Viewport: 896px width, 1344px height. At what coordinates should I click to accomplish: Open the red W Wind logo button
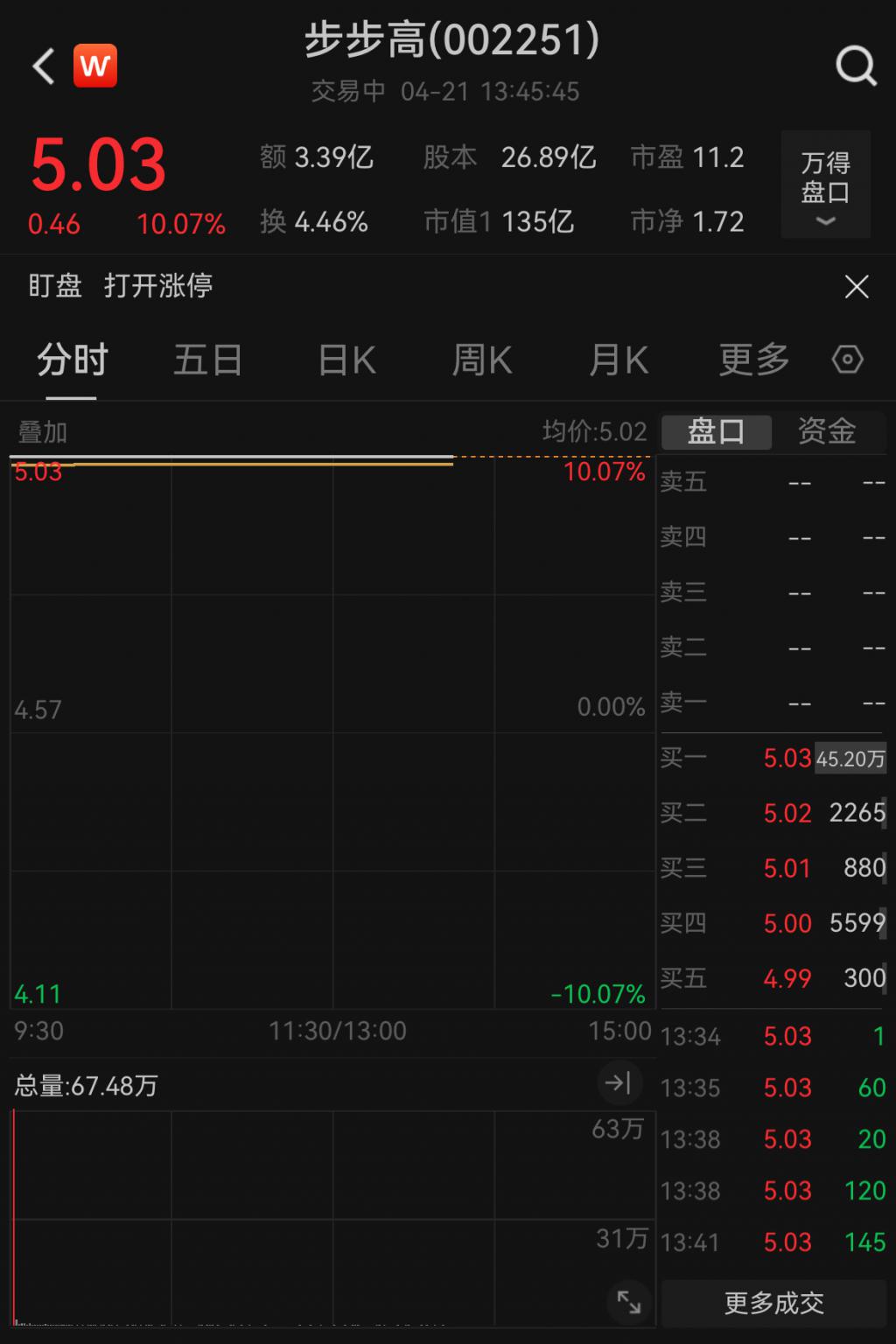click(x=94, y=66)
